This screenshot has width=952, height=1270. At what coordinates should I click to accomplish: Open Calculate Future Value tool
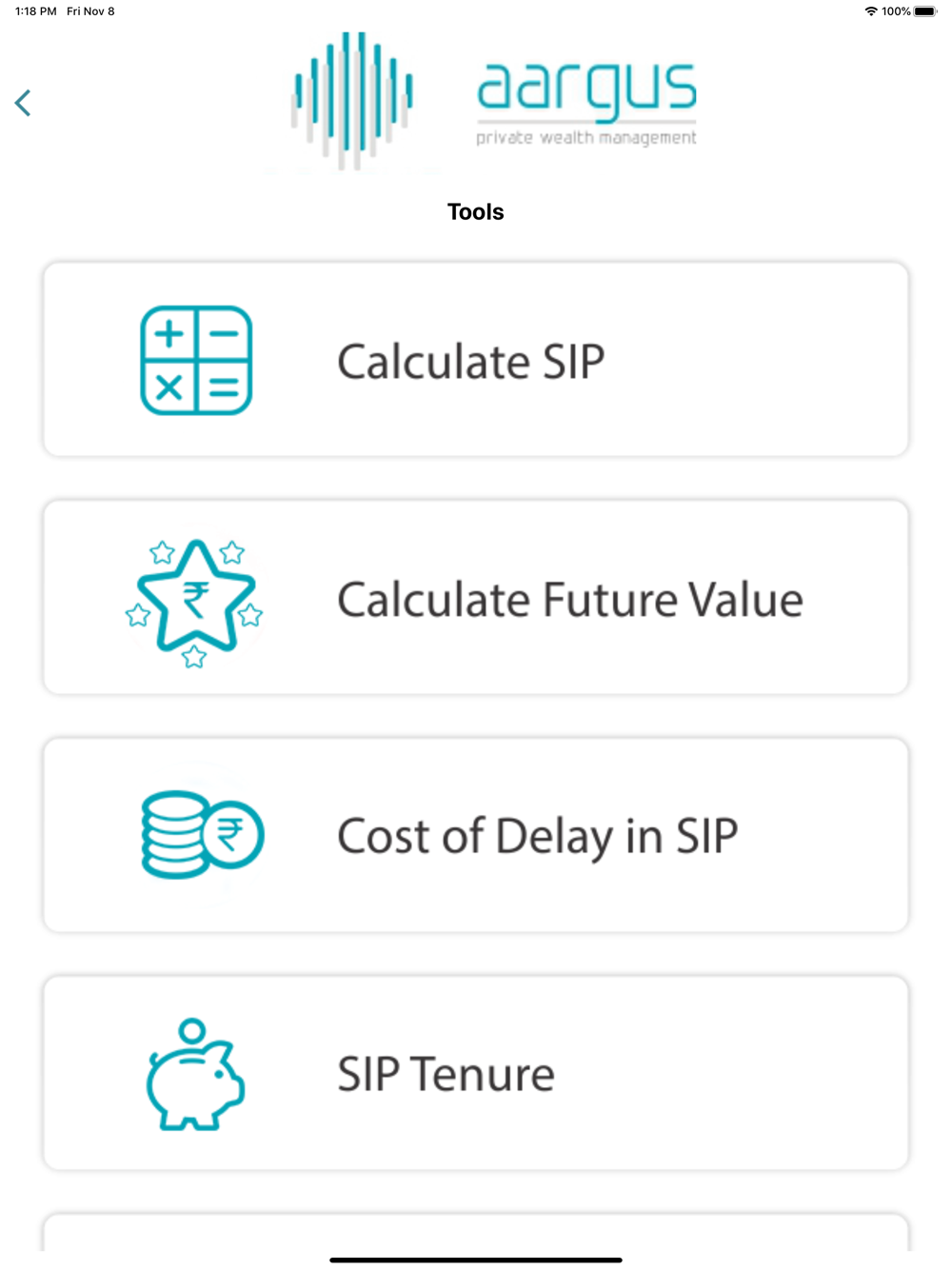coord(476,599)
